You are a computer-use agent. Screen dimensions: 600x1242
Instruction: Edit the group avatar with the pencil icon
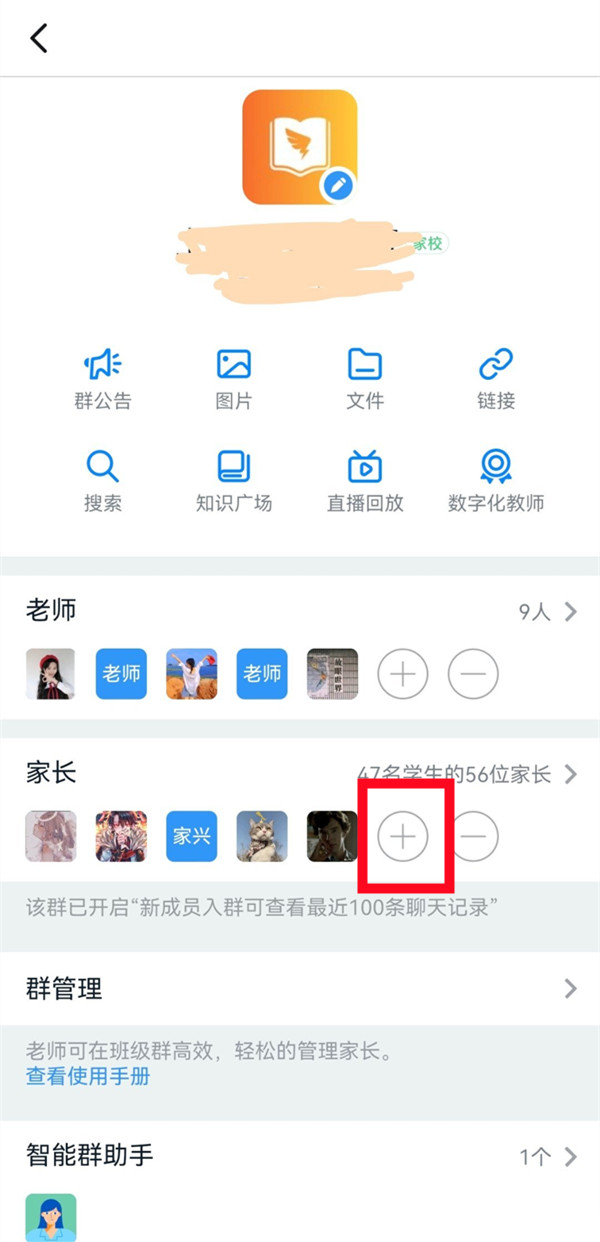pos(338,185)
